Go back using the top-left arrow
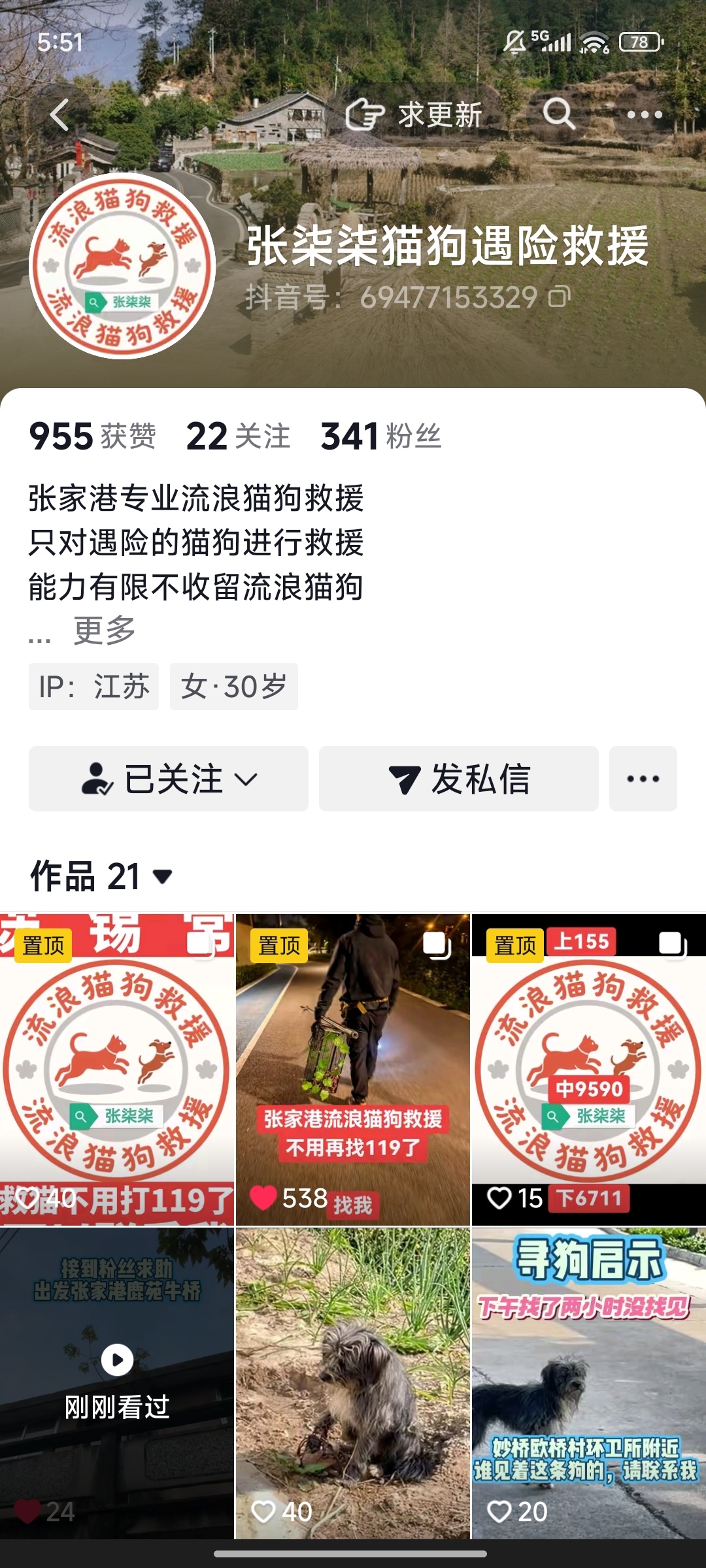This screenshot has width=706, height=1568. 59,115
